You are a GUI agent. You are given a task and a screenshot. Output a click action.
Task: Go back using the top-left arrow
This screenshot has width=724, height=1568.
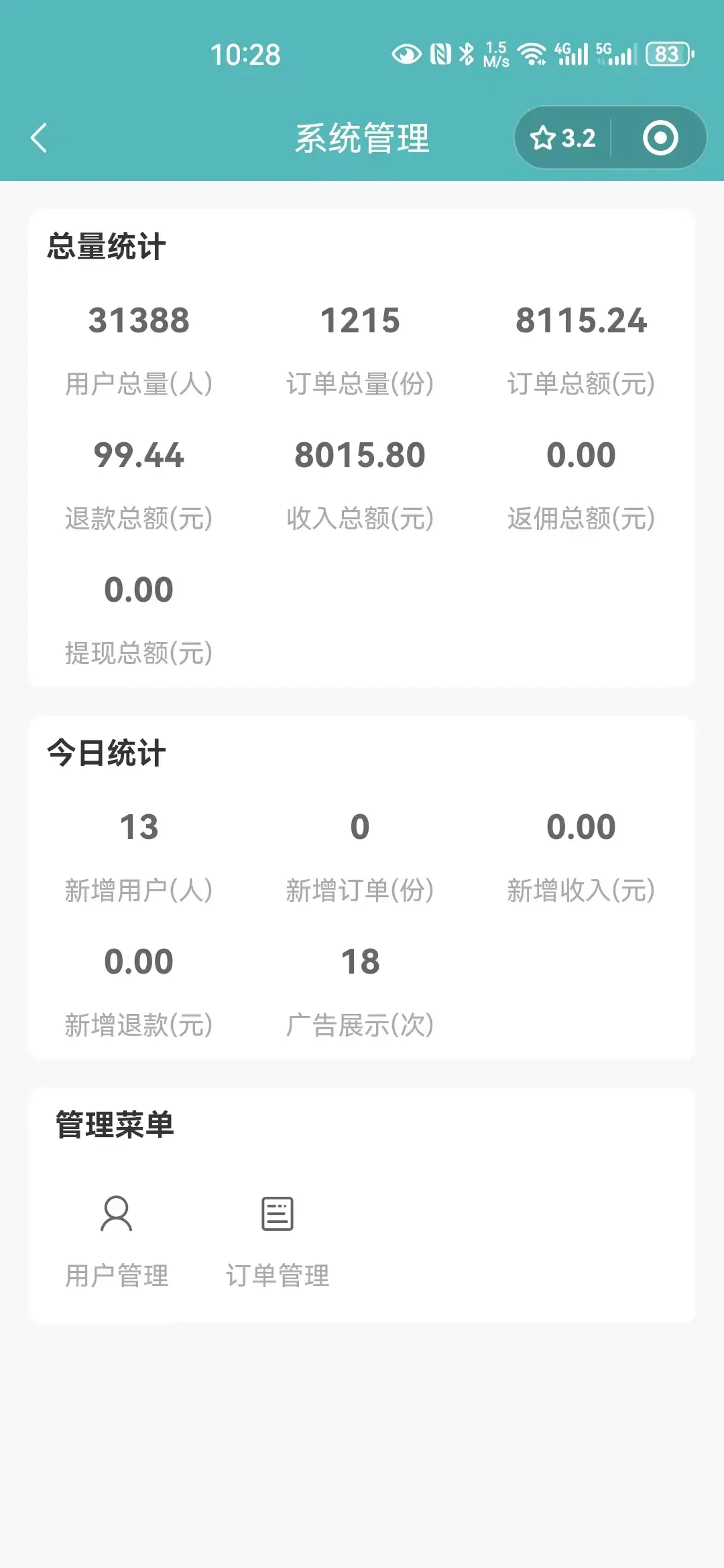pyautogui.click(x=39, y=138)
